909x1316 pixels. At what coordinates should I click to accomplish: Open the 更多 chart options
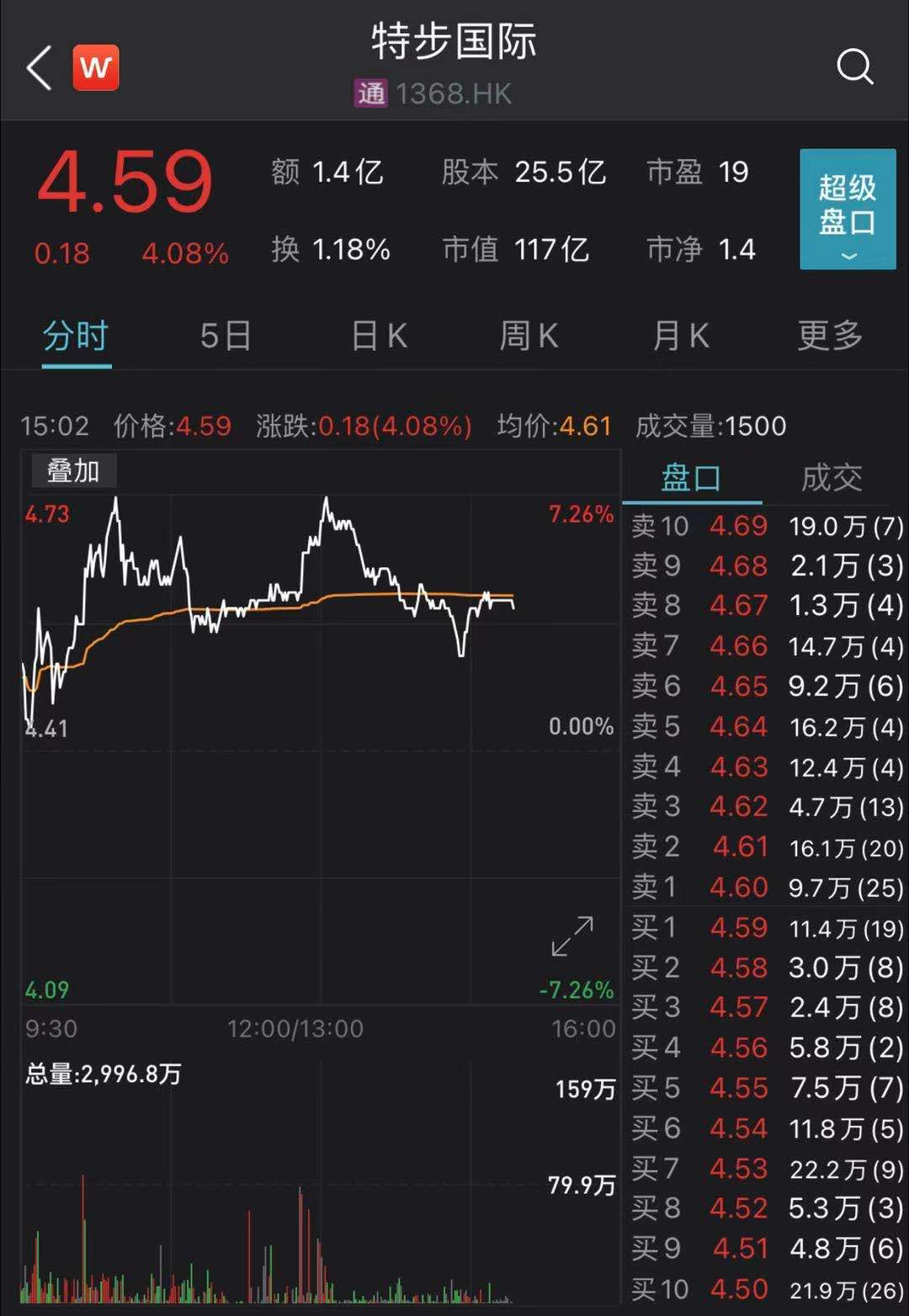830,337
